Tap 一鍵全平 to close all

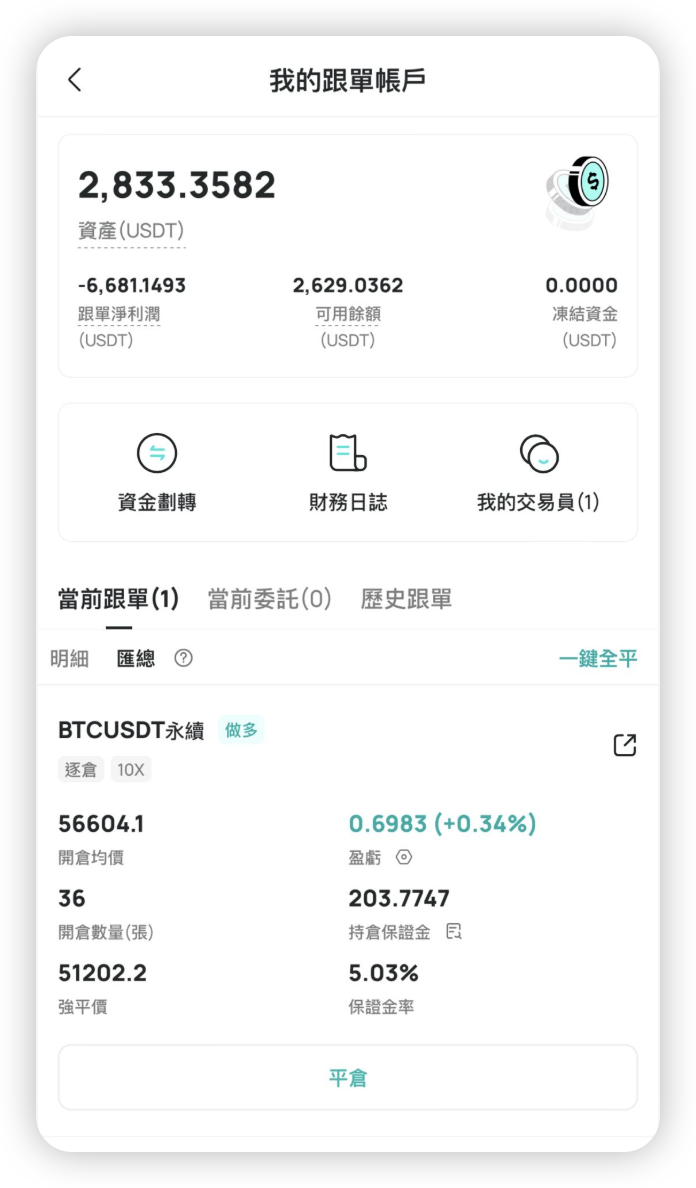coord(597,658)
